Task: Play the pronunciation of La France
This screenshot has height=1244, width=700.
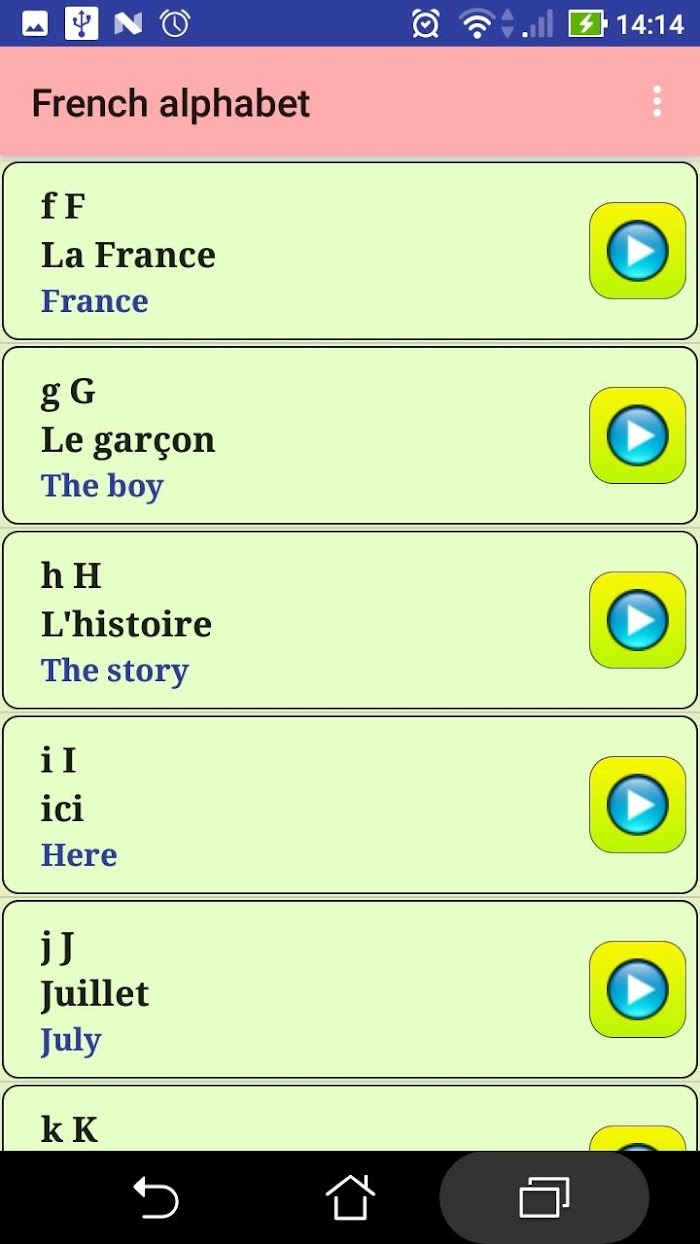Action: [637, 251]
